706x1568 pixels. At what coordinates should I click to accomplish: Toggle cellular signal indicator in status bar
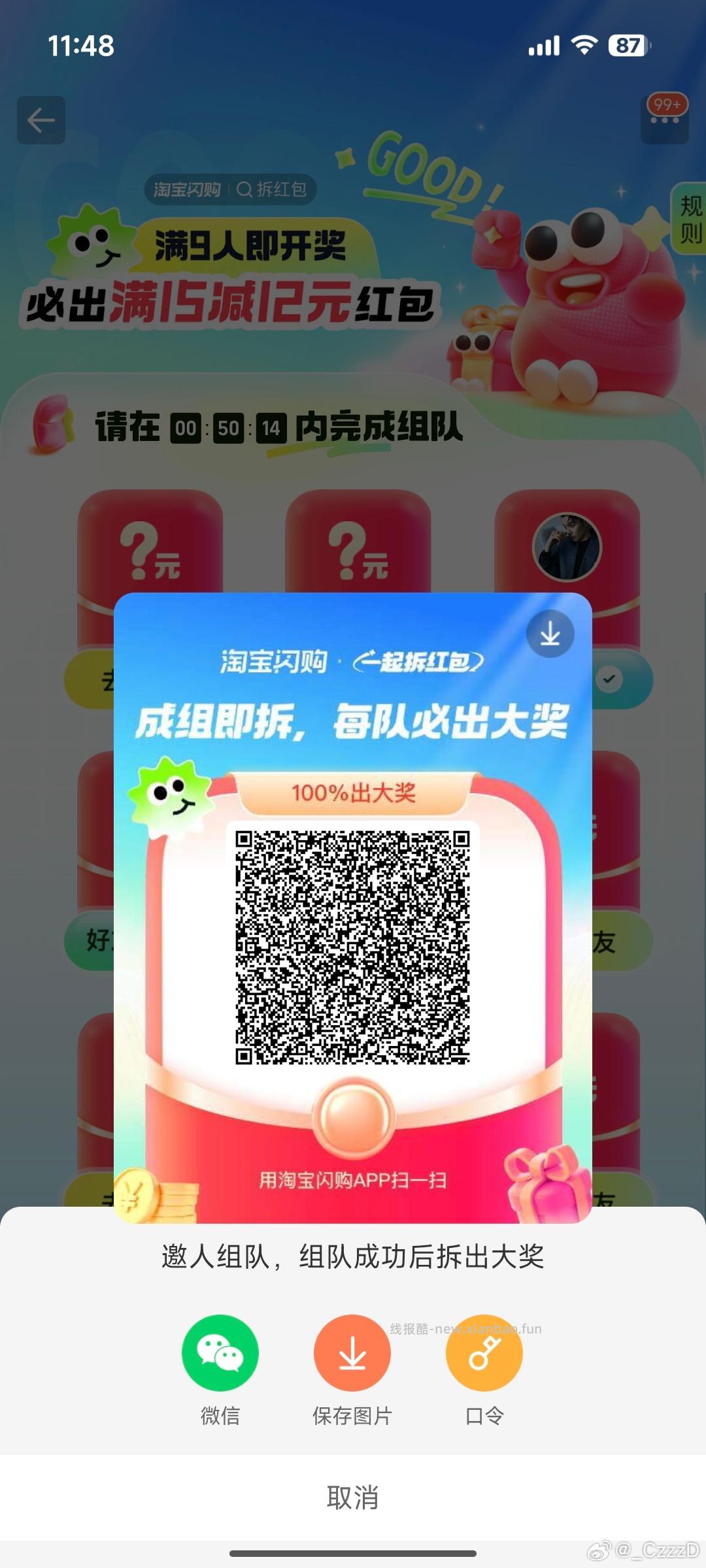(x=543, y=46)
